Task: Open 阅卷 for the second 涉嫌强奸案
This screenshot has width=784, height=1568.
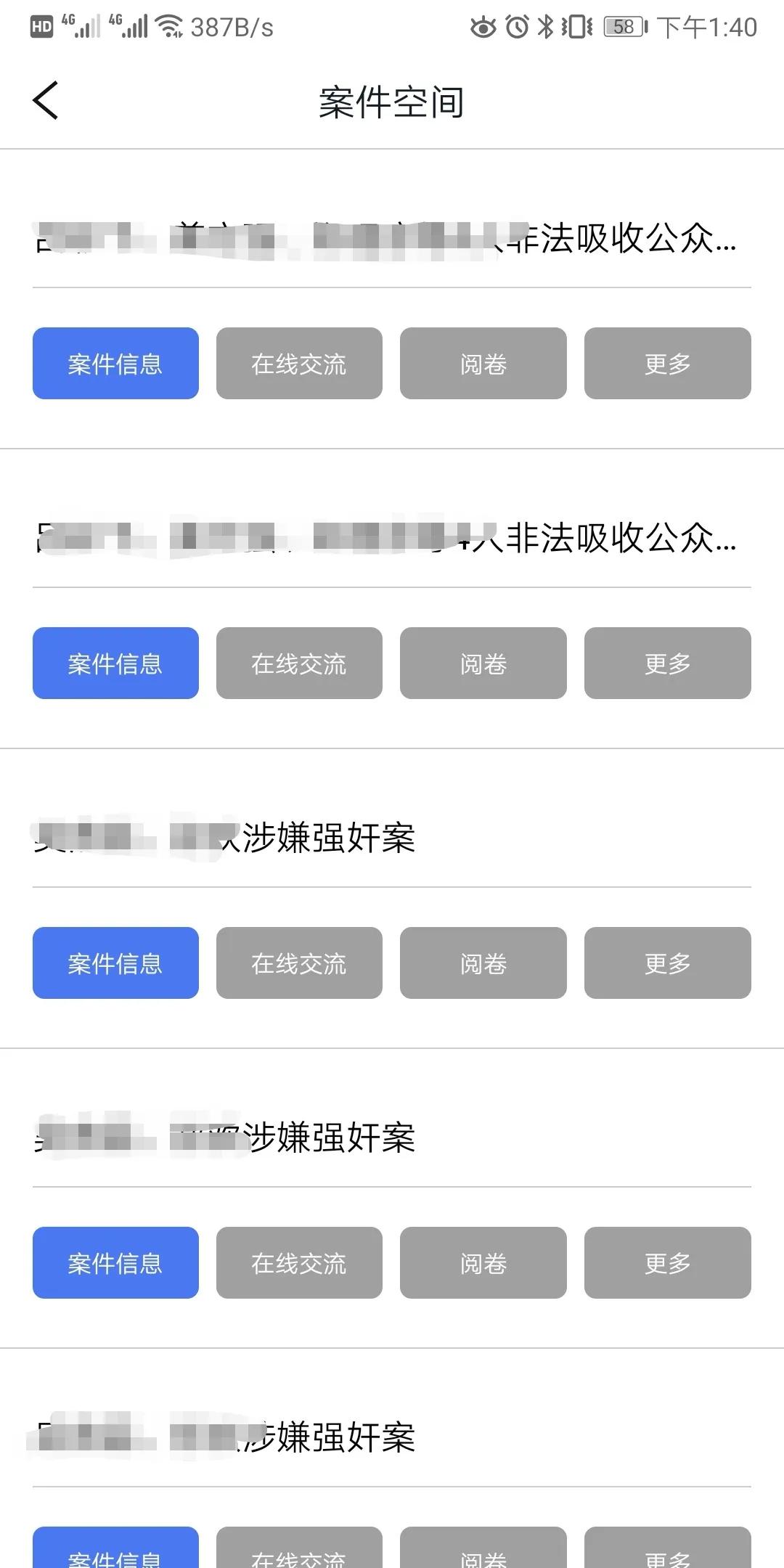Action: point(483,1262)
